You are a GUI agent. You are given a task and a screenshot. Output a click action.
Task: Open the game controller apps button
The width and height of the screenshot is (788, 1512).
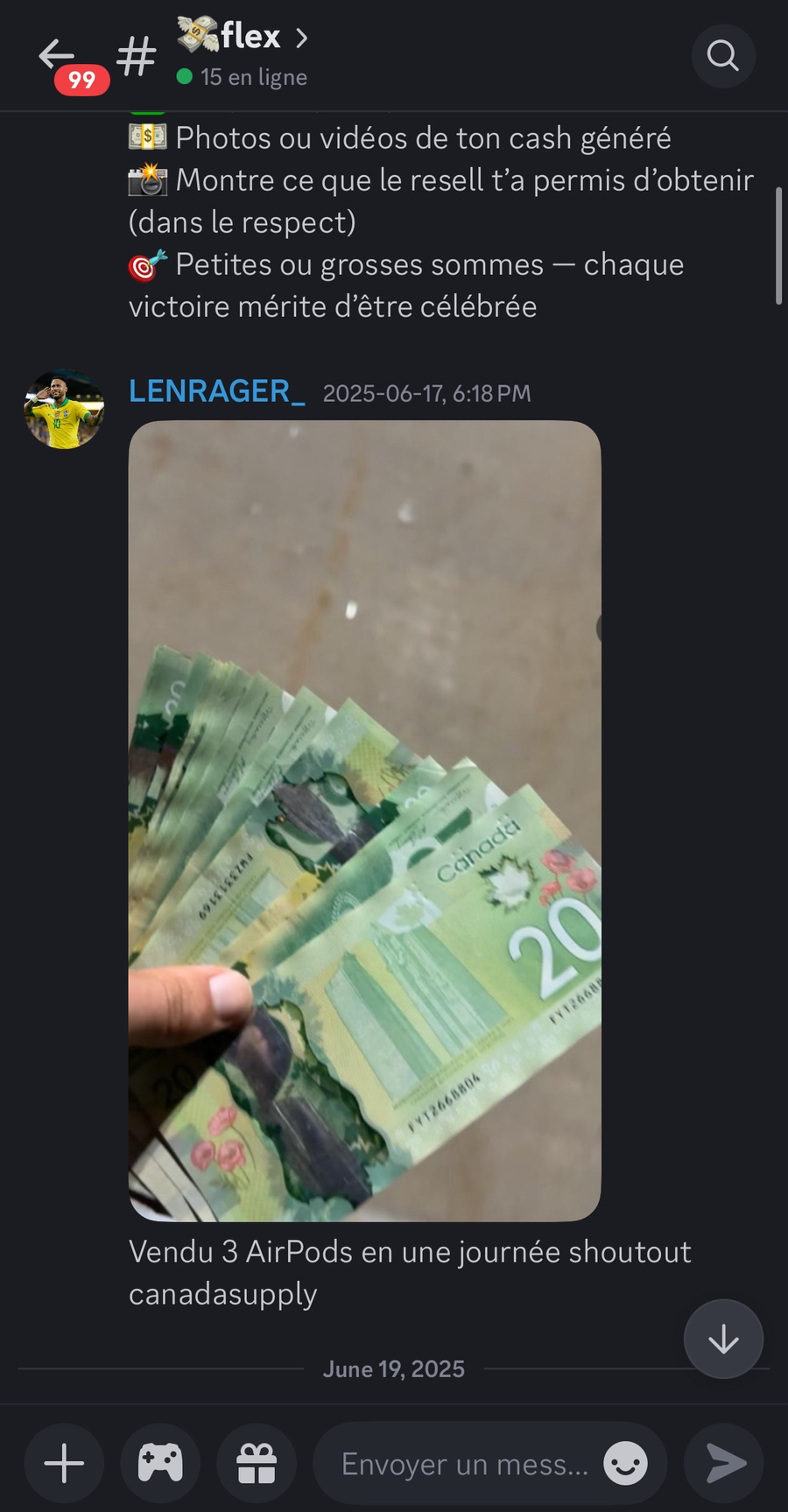point(160,1463)
